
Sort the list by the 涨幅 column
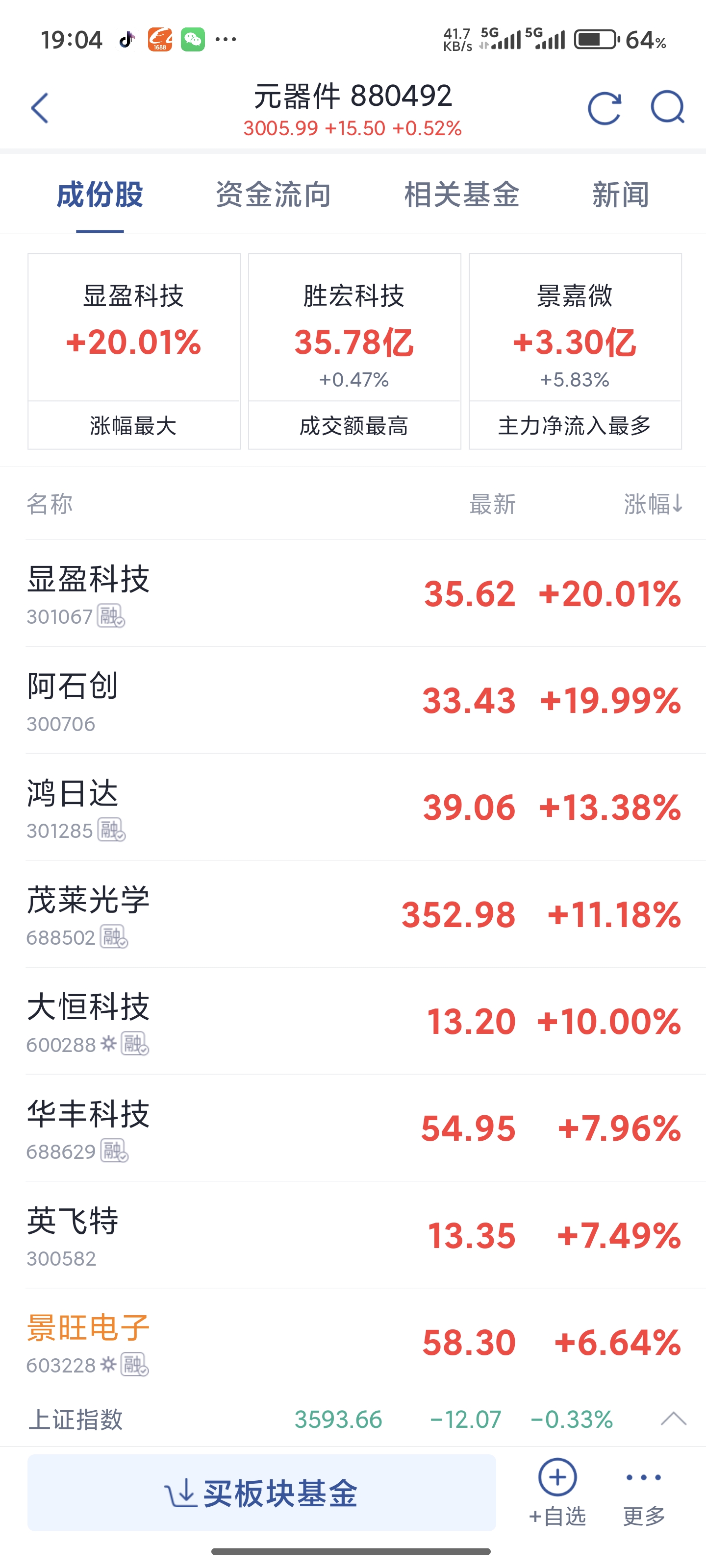653,504
